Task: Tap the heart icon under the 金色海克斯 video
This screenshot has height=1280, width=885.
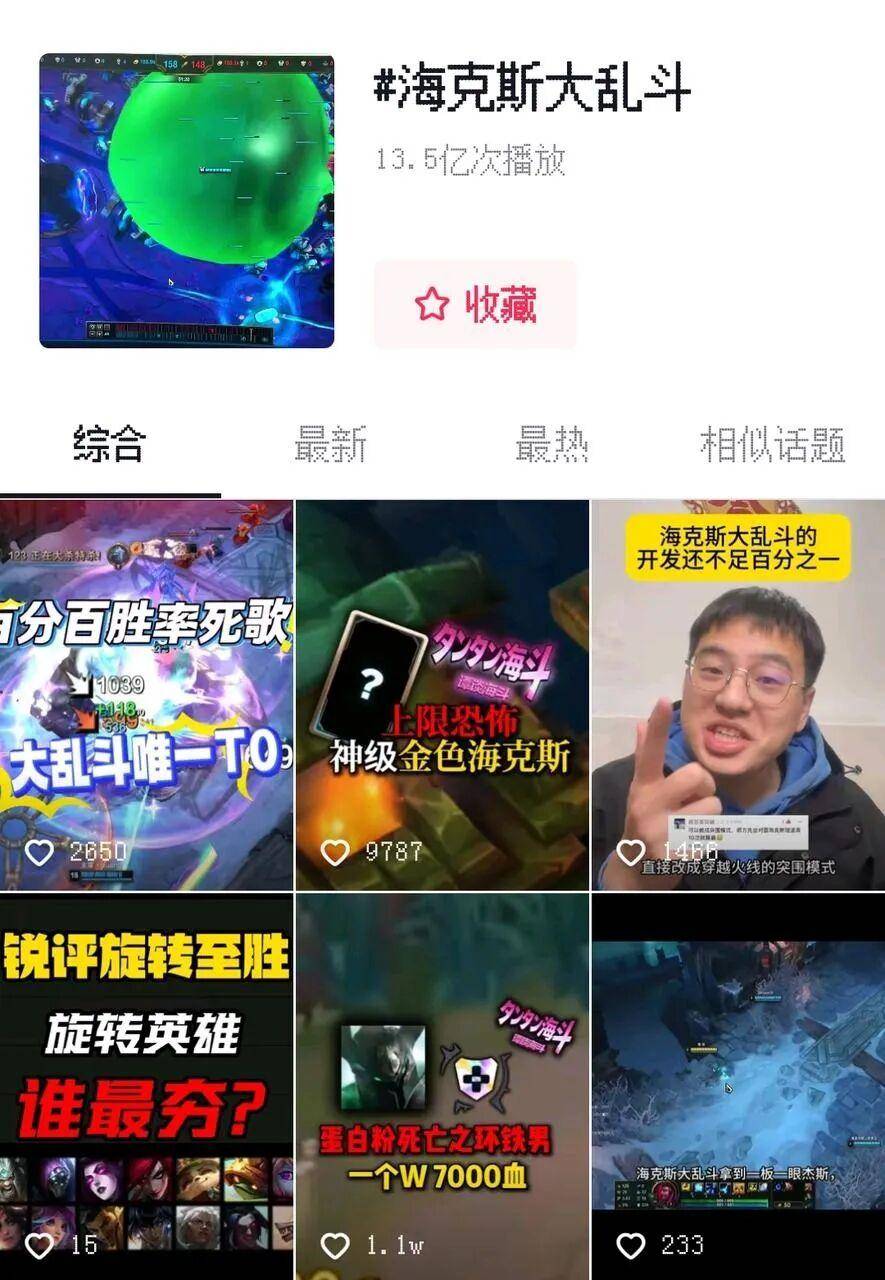Action: [x=334, y=849]
